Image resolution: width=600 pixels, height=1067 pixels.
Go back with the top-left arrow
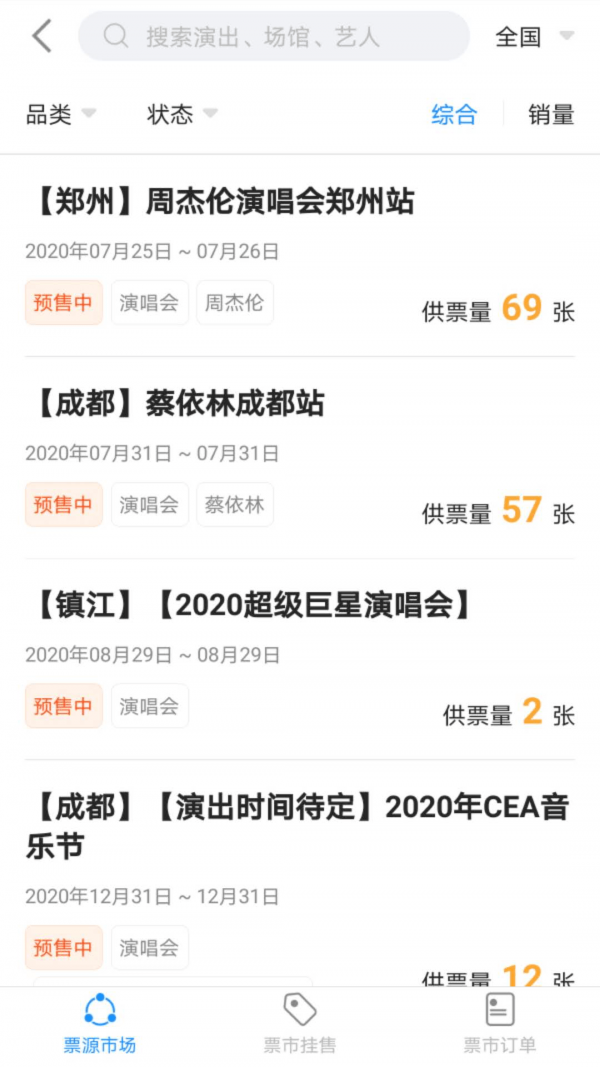41,37
